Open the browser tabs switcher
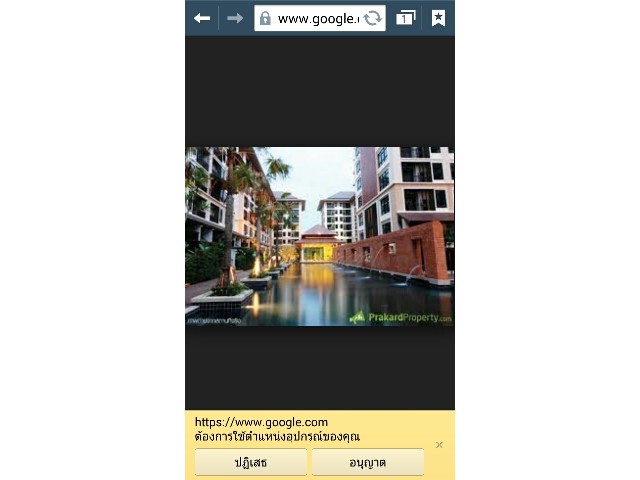Screen dimensions: 640x480 pyautogui.click(x=405, y=18)
